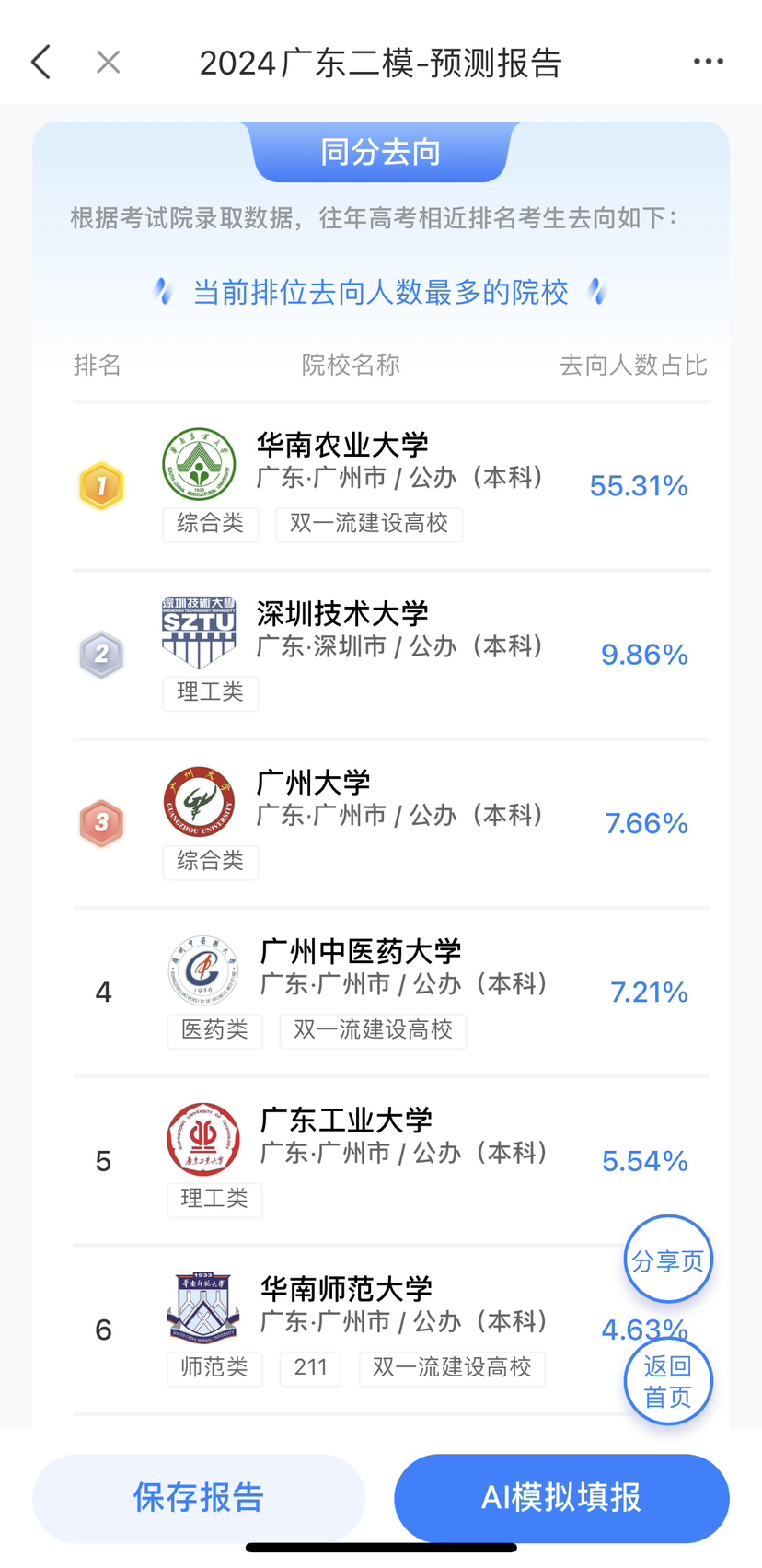Go back using the back arrow

coord(41,63)
